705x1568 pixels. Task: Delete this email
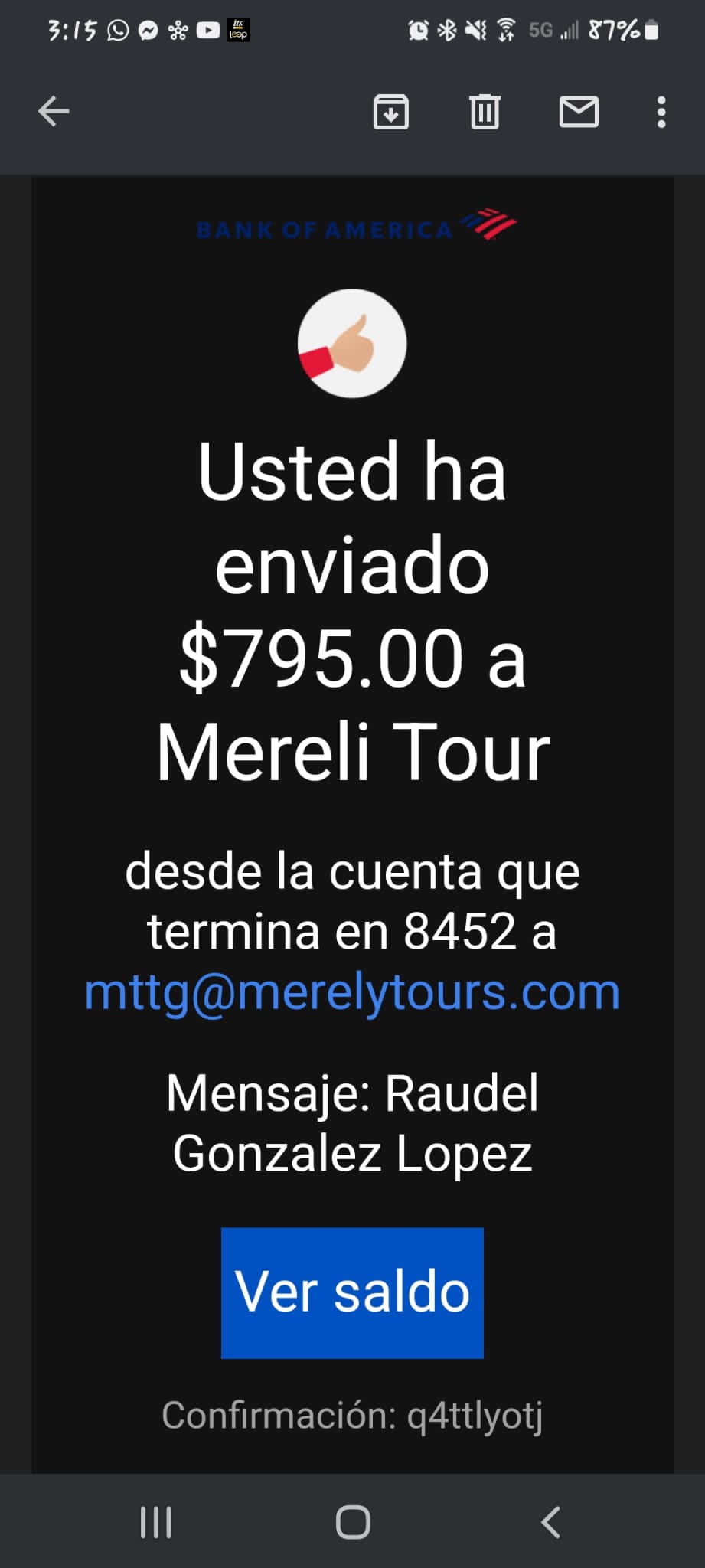485,112
